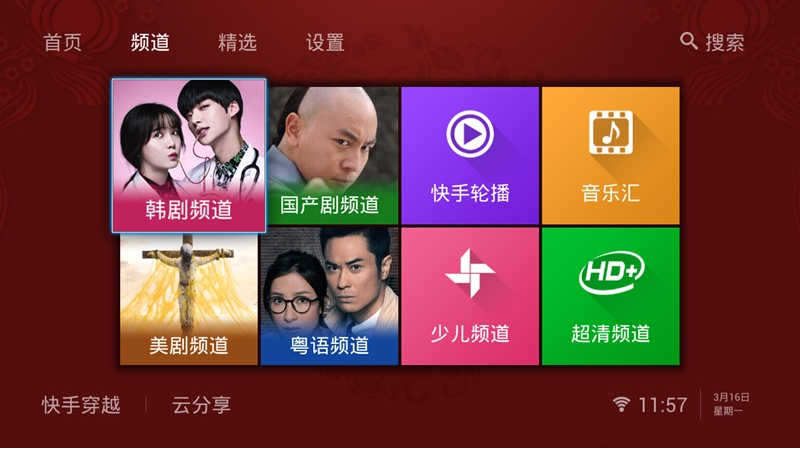Open the 韩剧频道 tile

[189, 155]
